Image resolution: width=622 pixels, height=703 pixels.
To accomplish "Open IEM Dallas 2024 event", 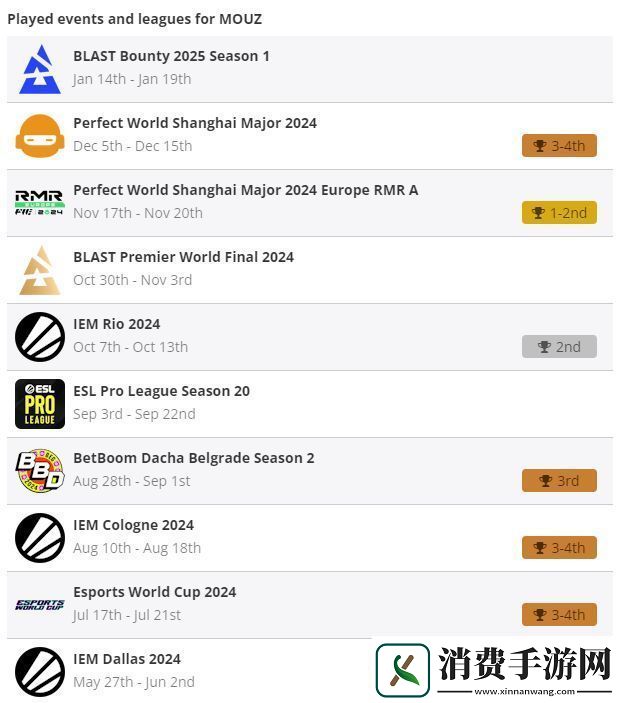I will tap(126, 660).
